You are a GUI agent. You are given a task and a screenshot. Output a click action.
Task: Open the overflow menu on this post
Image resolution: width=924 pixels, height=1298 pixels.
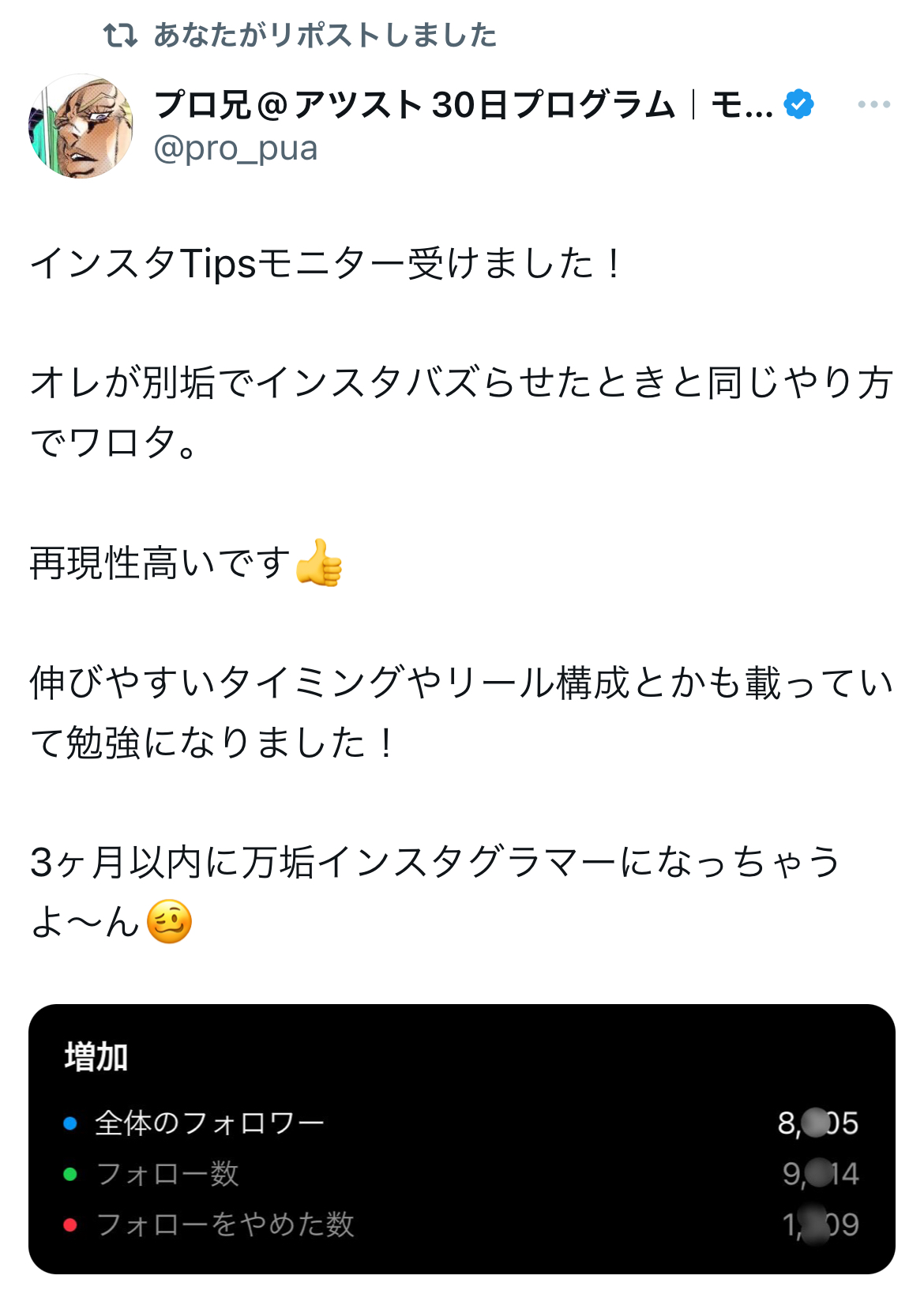[x=873, y=104]
